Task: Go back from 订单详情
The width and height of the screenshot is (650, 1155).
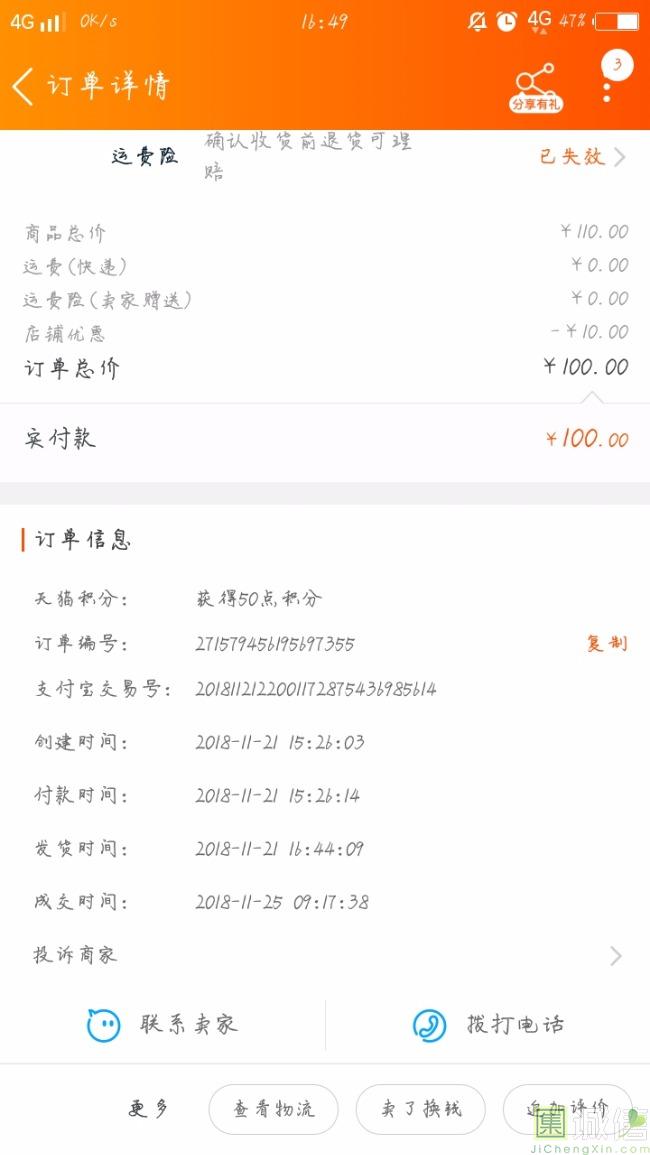Action: (x=22, y=87)
